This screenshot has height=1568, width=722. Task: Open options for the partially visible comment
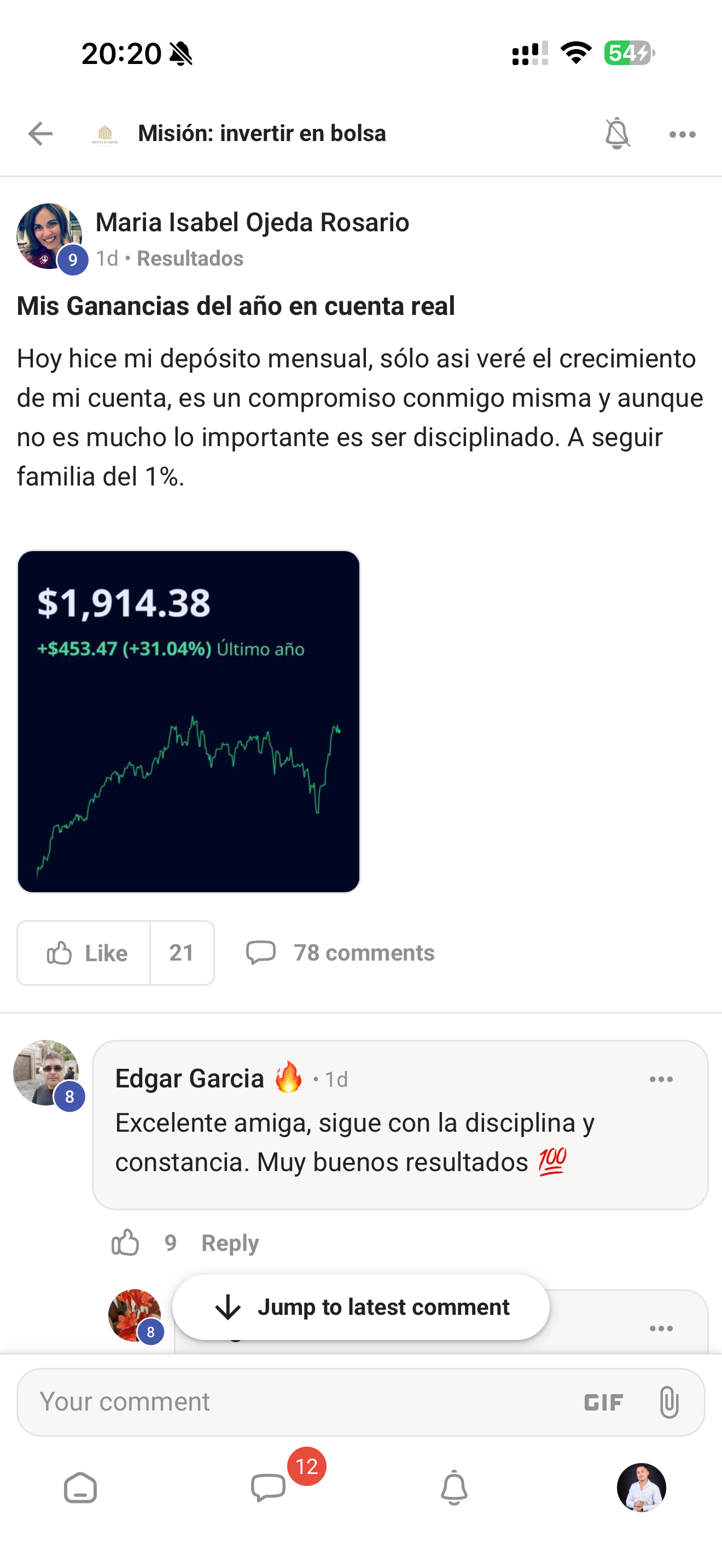click(x=661, y=1327)
